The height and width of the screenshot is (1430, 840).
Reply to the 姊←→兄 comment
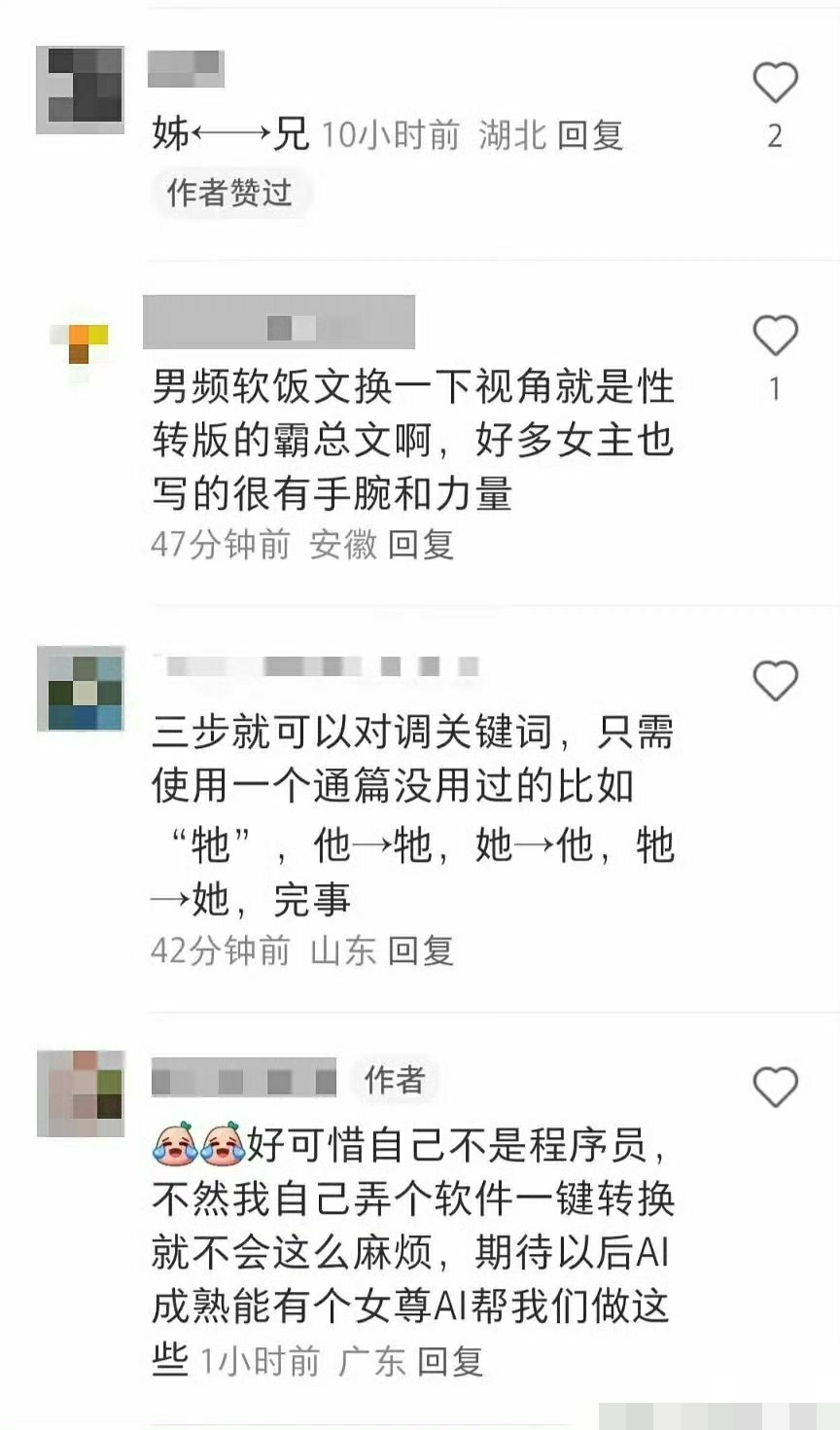click(590, 135)
